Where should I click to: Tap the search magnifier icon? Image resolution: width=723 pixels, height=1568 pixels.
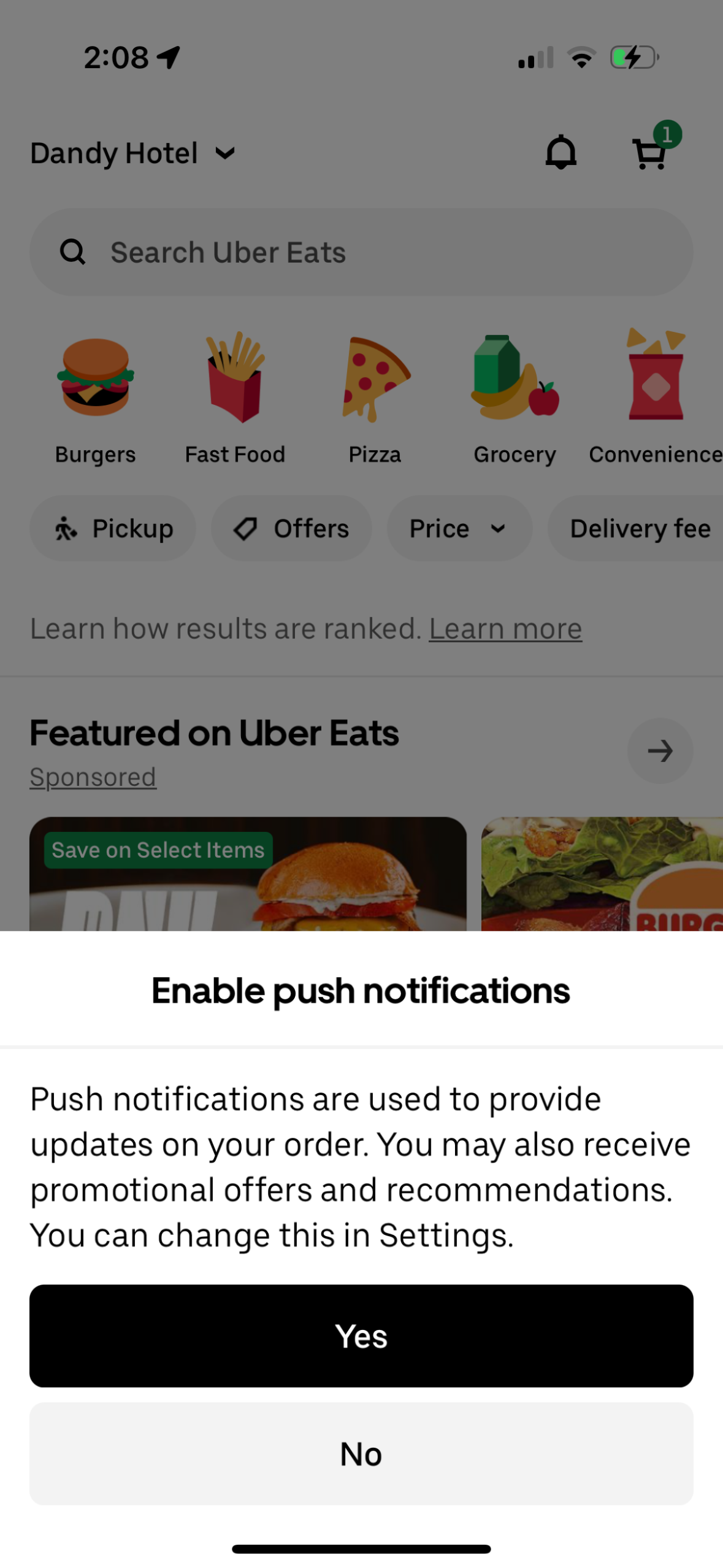pyautogui.click(x=73, y=251)
